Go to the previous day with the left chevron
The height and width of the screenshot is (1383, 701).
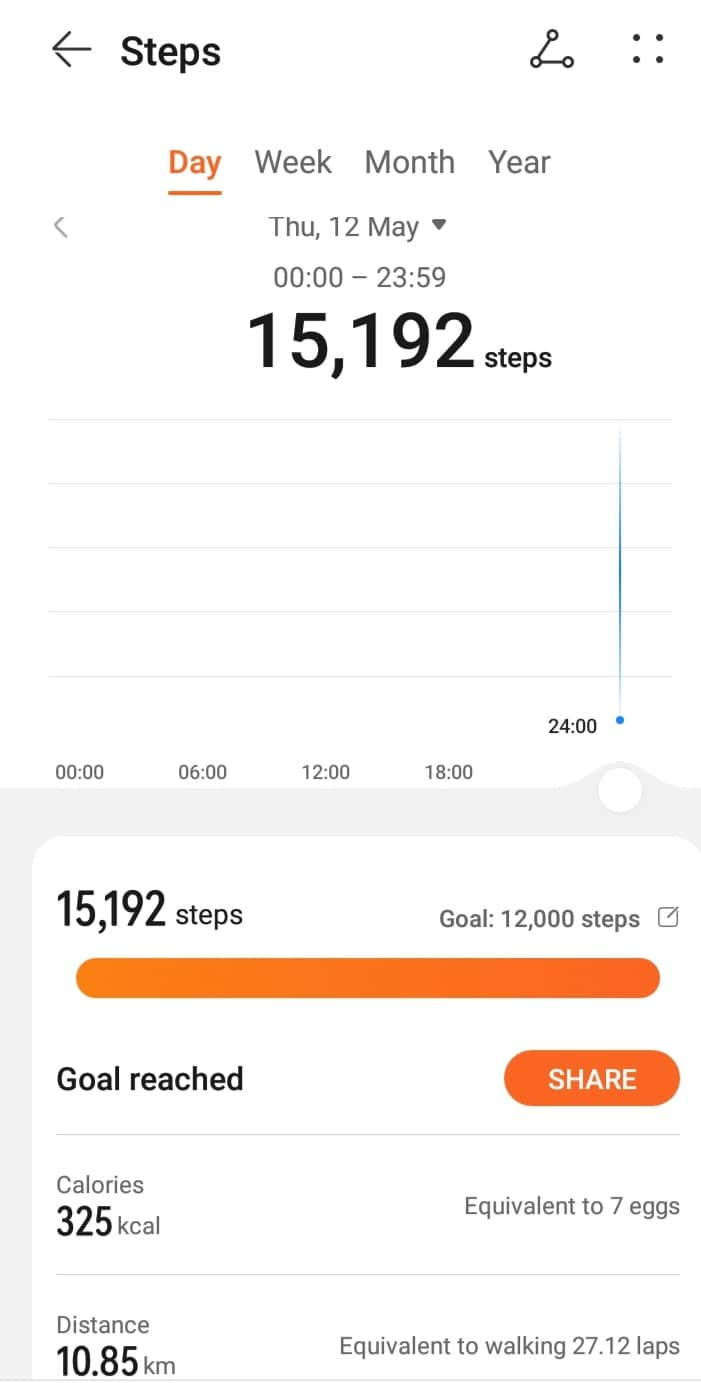coord(61,227)
